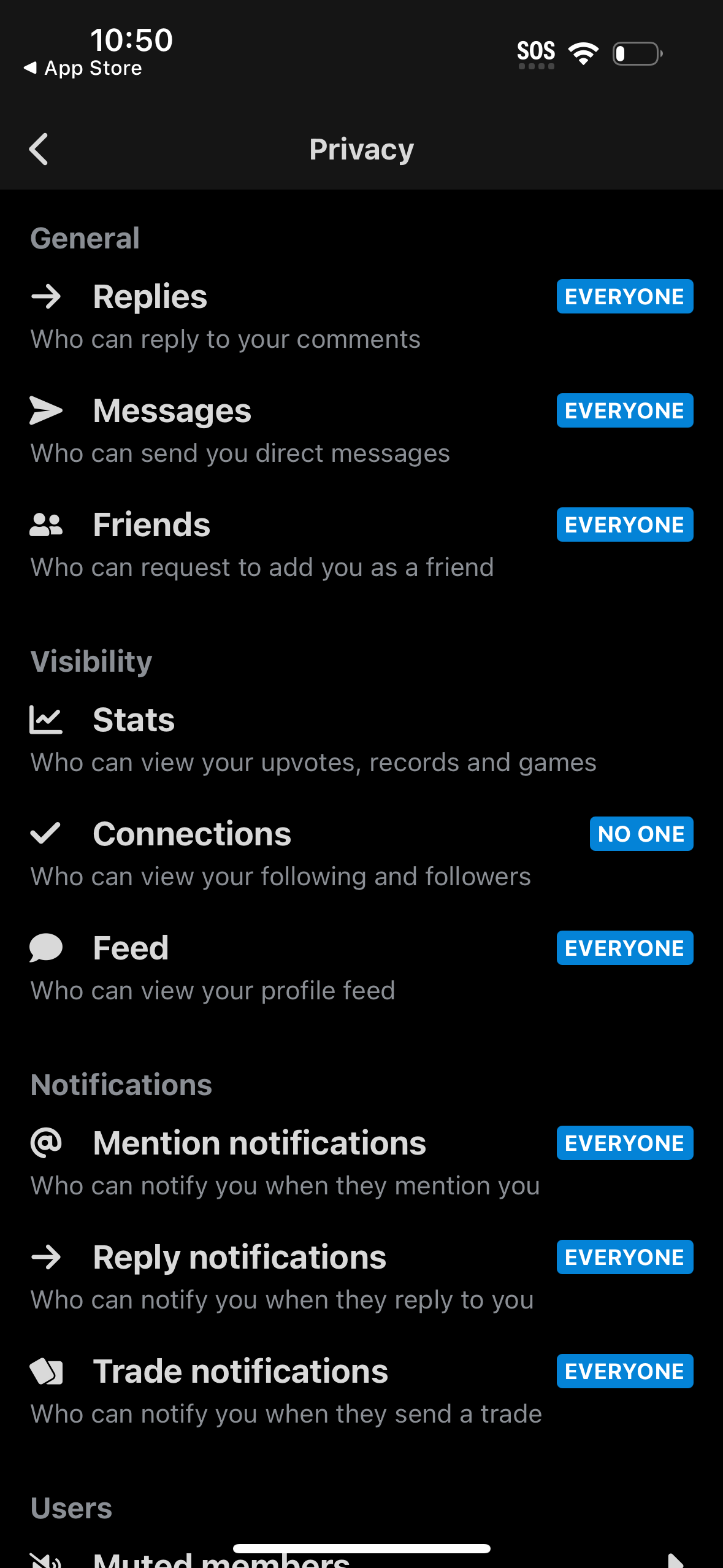
Task: Change Trade notifications from EVERYONE
Action: (624, 1370)
